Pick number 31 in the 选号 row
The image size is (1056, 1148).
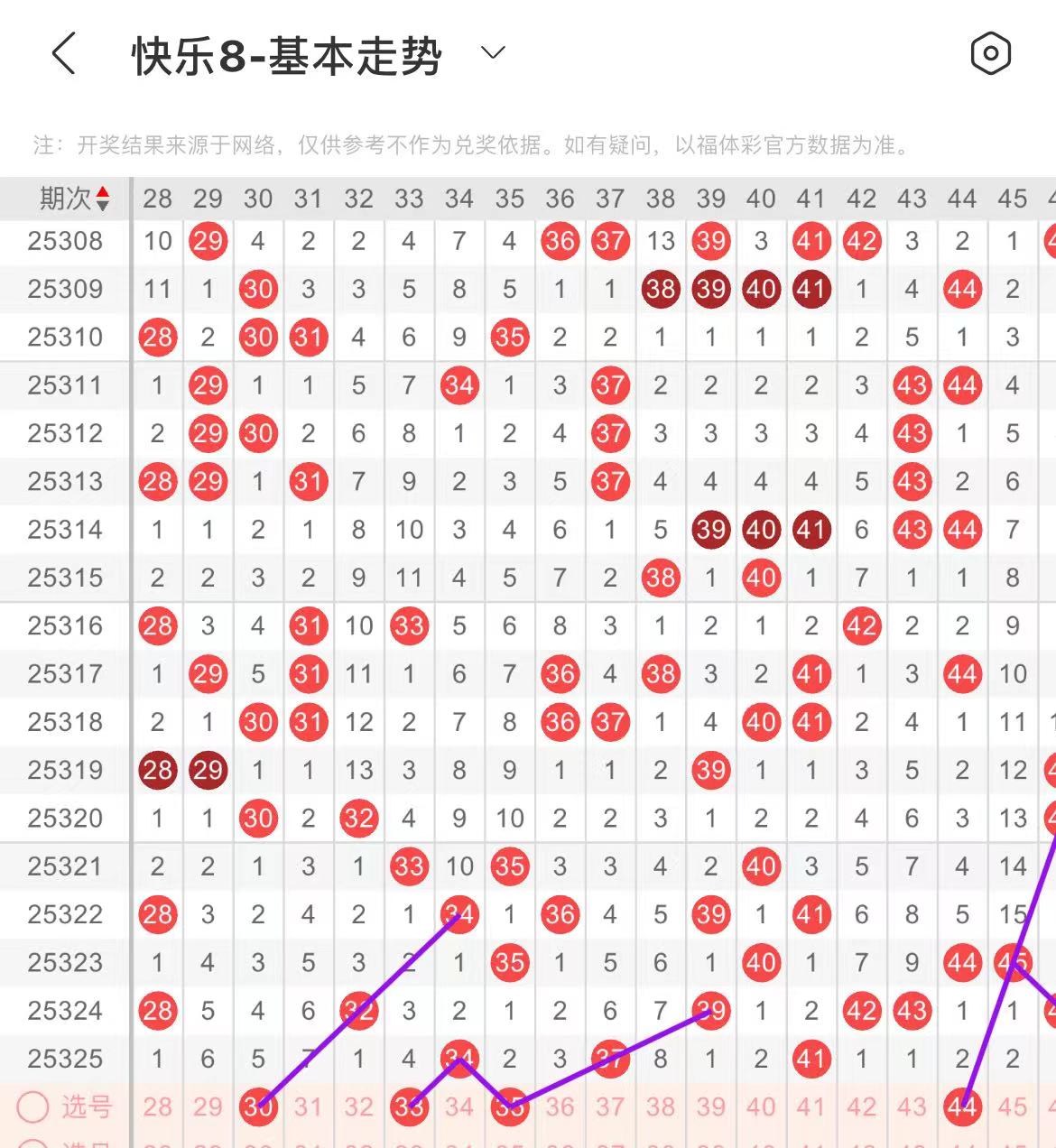[309, 1106]
